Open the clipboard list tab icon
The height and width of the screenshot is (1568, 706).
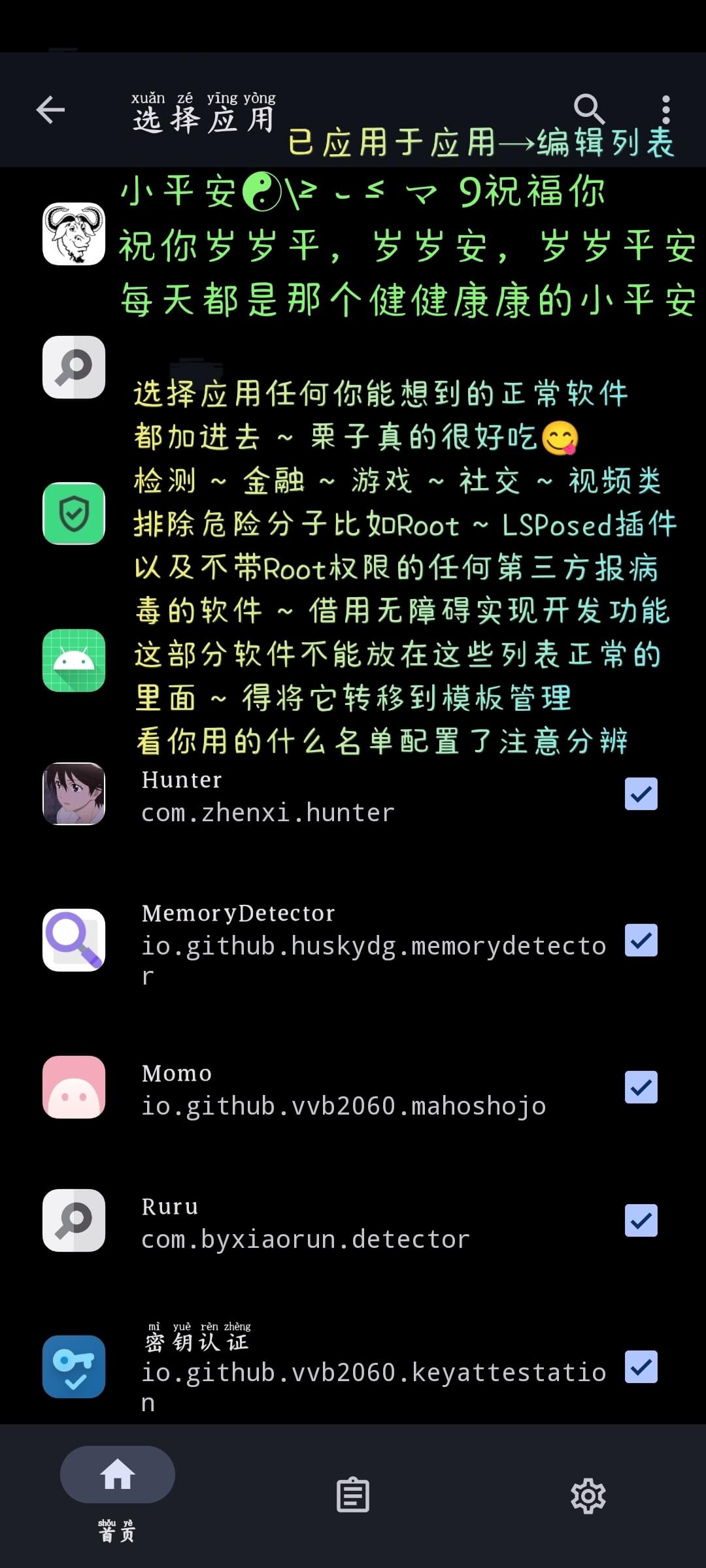point(353,1496)
